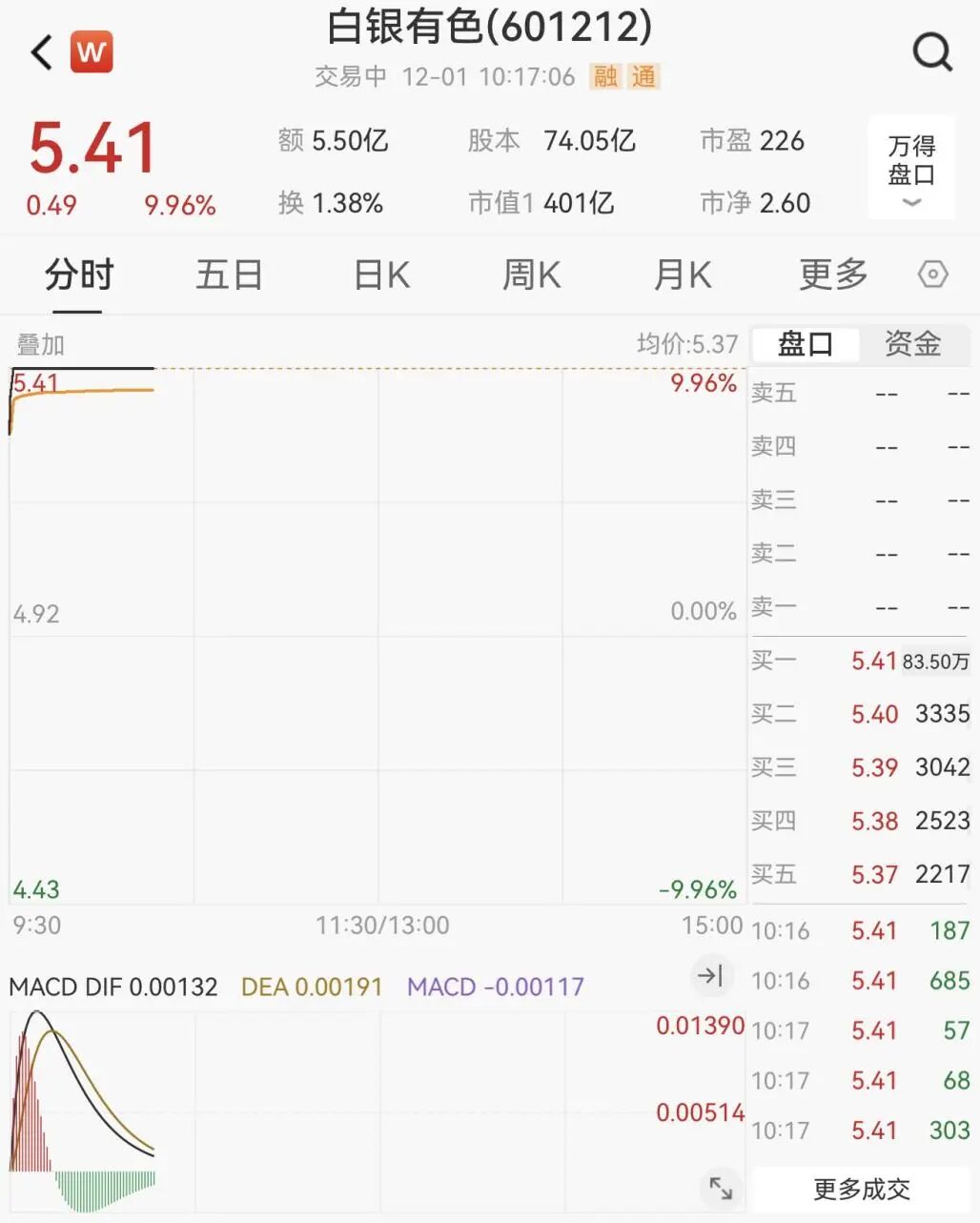Open chart settings hexagon icon

click(x=932, y=275)
